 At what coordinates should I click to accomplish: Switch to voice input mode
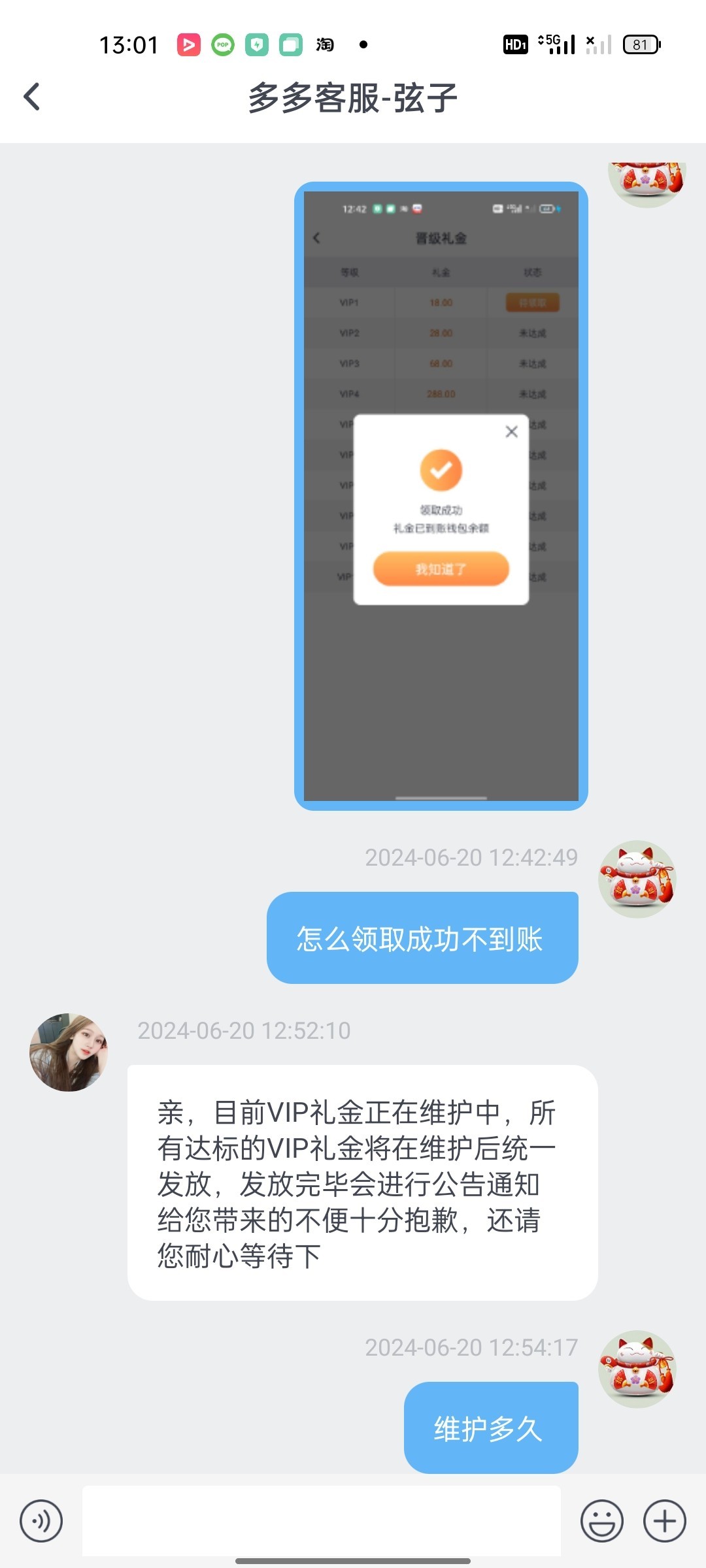pos(41,1521)
